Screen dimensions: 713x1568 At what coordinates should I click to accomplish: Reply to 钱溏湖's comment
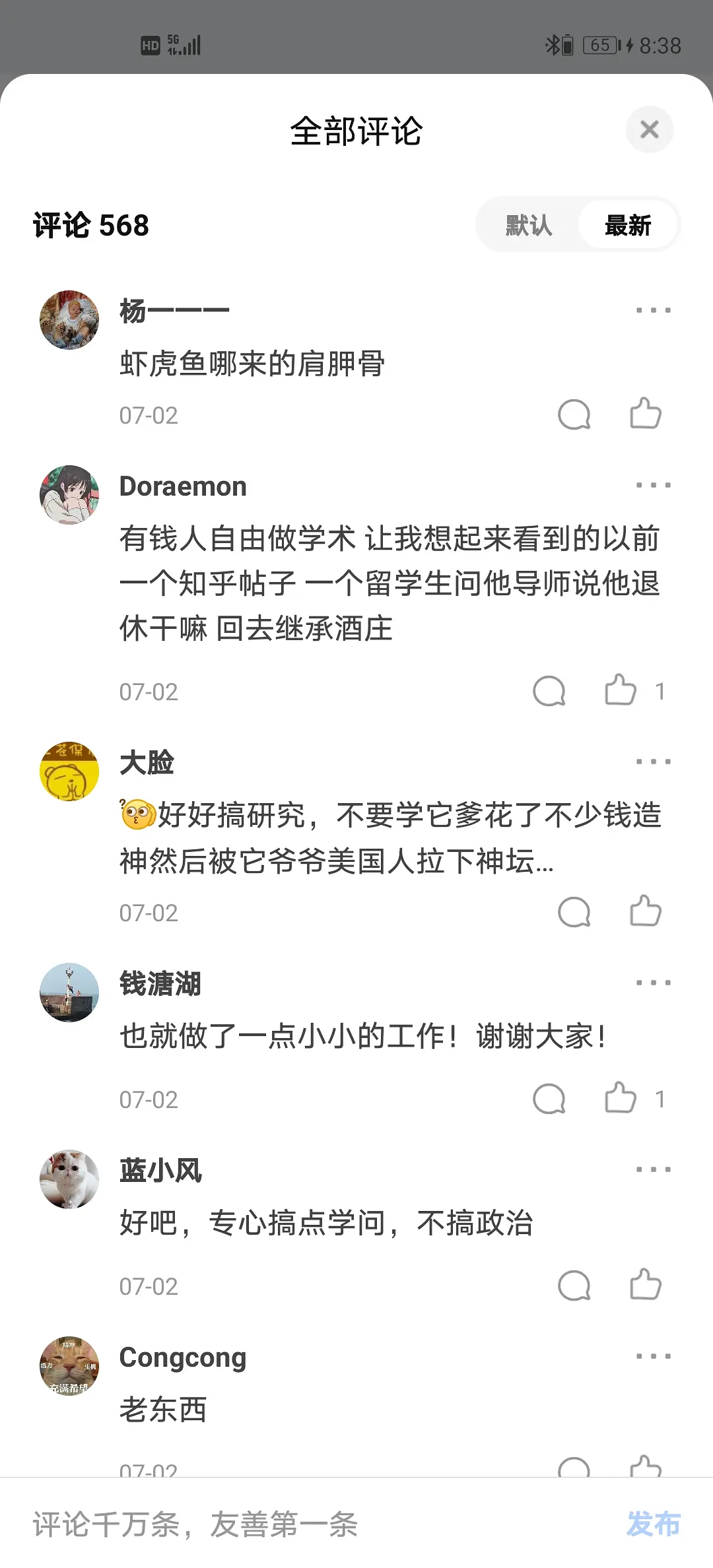tap(549, 1099)
